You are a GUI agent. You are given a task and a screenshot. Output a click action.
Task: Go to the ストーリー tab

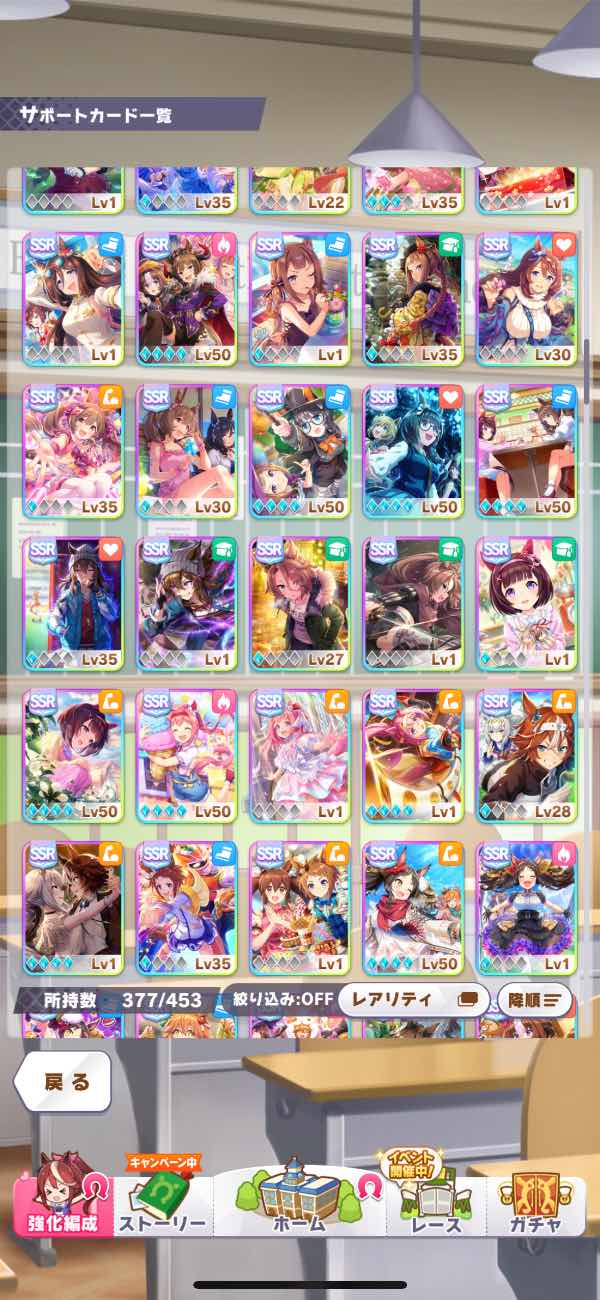(162, 1207)
